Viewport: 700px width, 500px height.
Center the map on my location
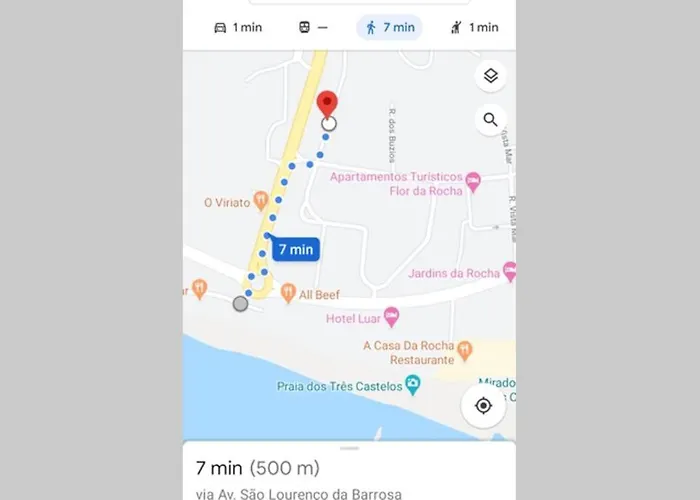click(x=483, y=405)
